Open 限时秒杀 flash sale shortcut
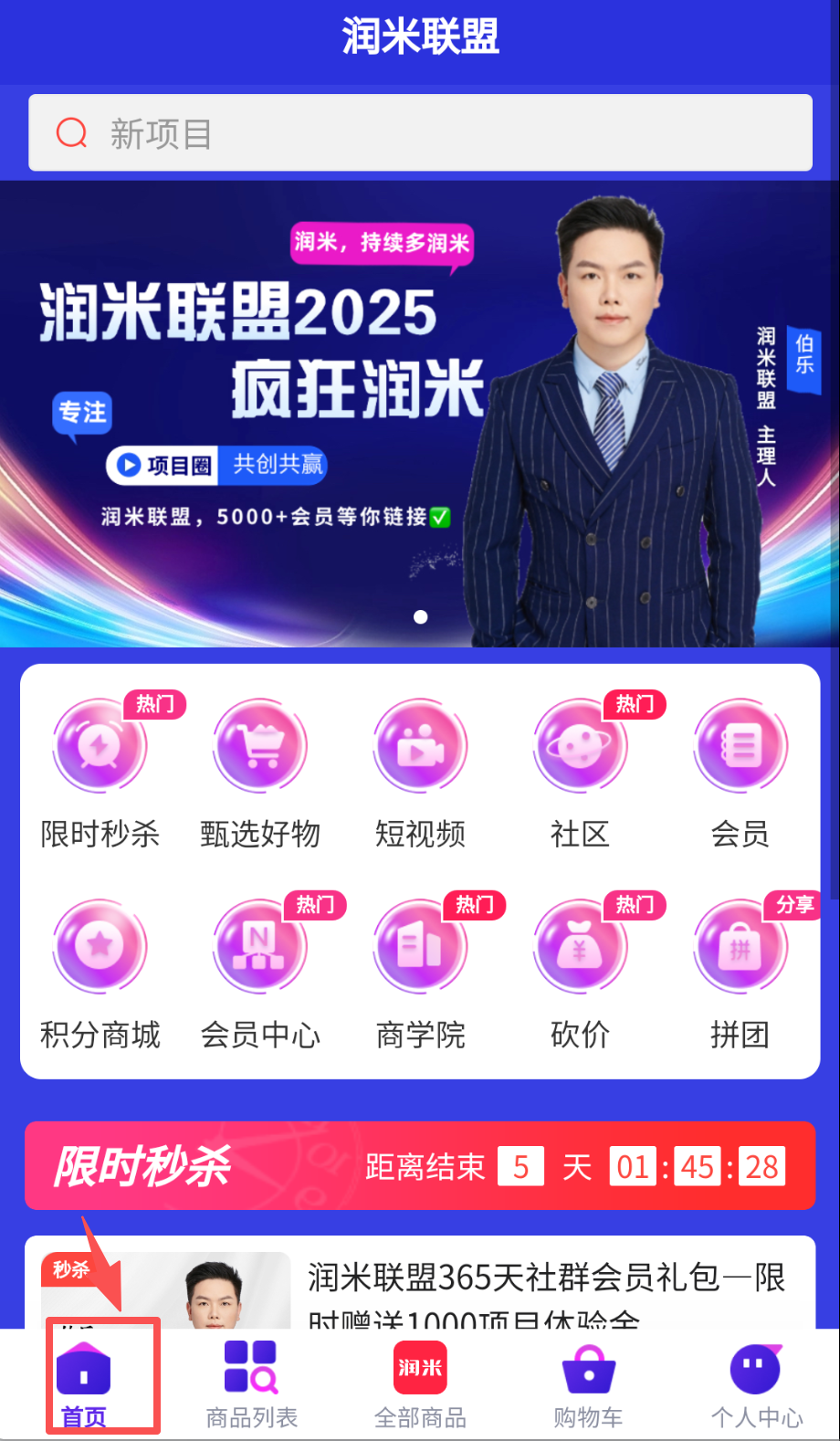Image resolution: width=840 pixels, height=1441 pixels. point(100,772)
